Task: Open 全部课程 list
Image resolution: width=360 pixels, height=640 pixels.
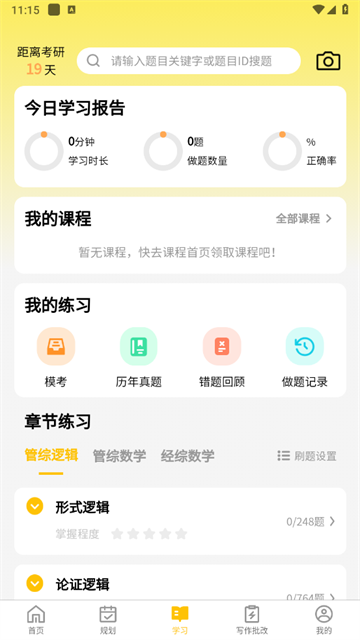Action: 304,219
